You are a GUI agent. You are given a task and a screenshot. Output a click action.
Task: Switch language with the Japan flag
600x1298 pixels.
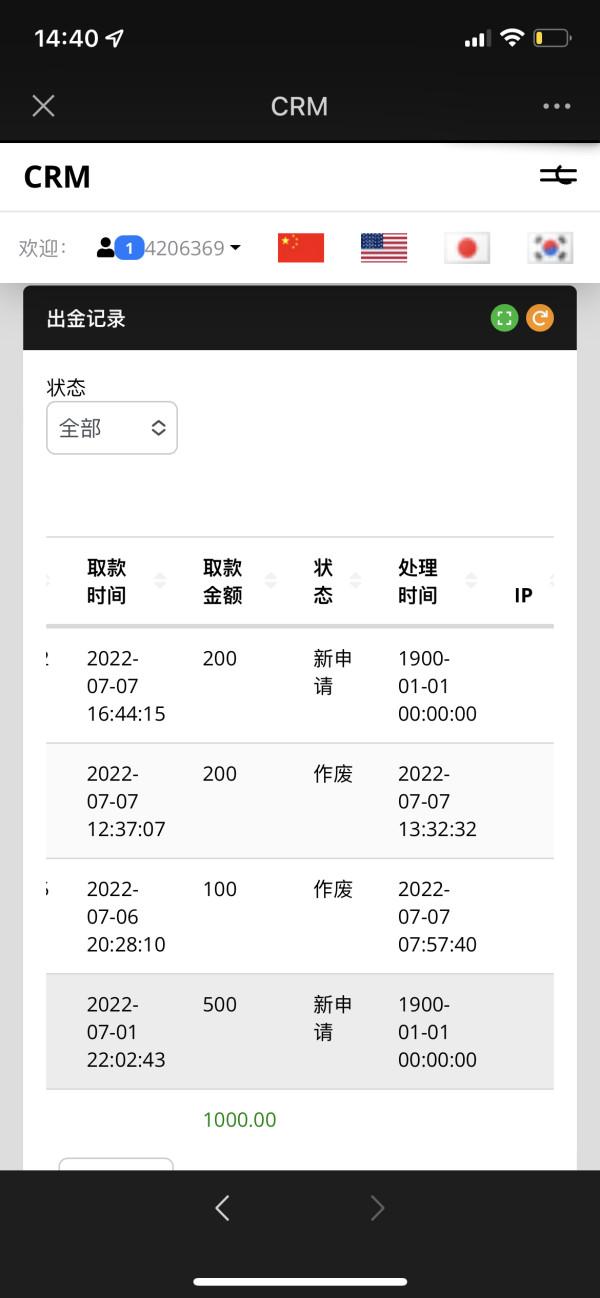point(467,248)
